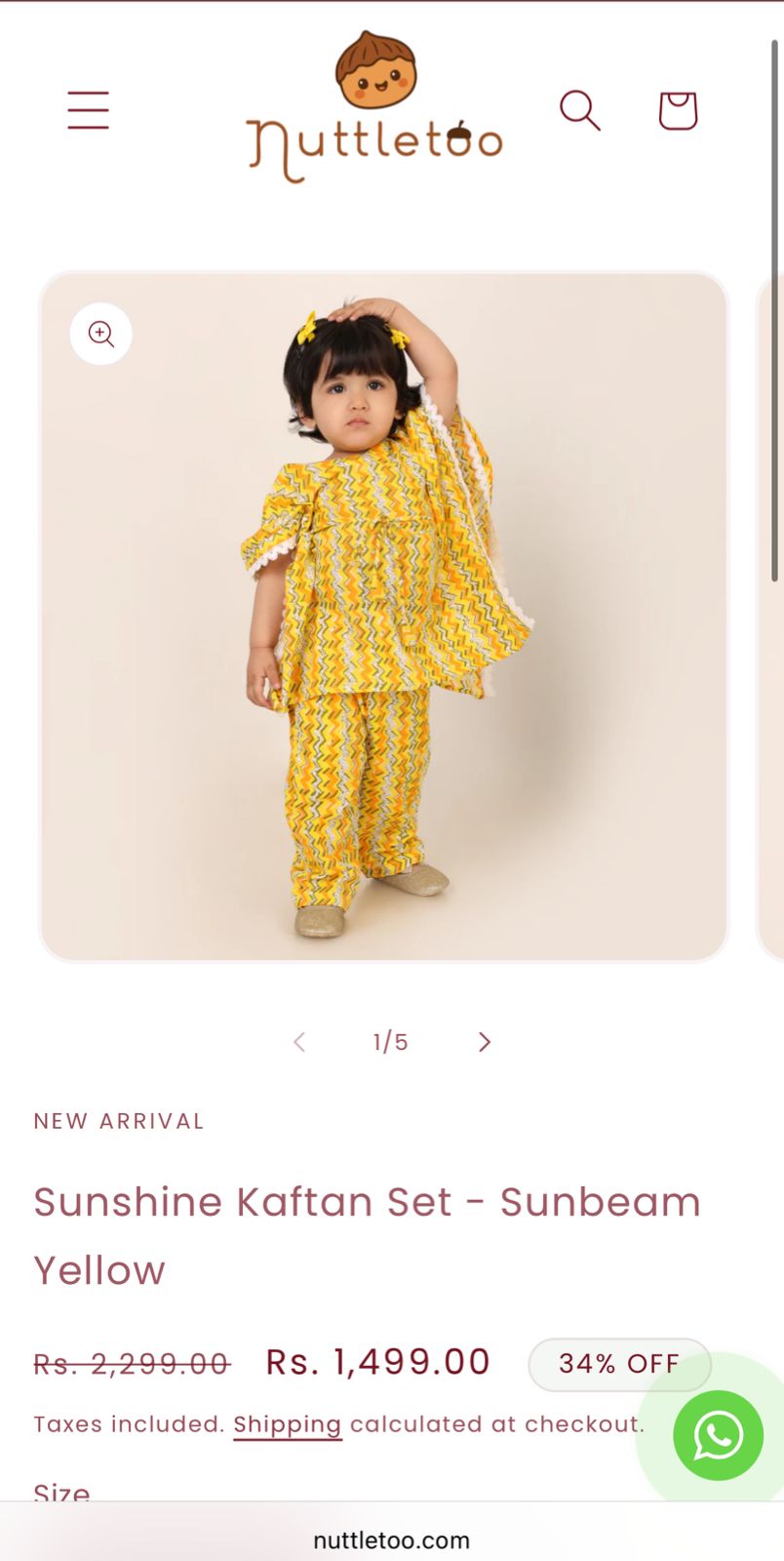Tap the nuttletoo.com address bar
The image size is (784, 1561).
coord(391,1540)
